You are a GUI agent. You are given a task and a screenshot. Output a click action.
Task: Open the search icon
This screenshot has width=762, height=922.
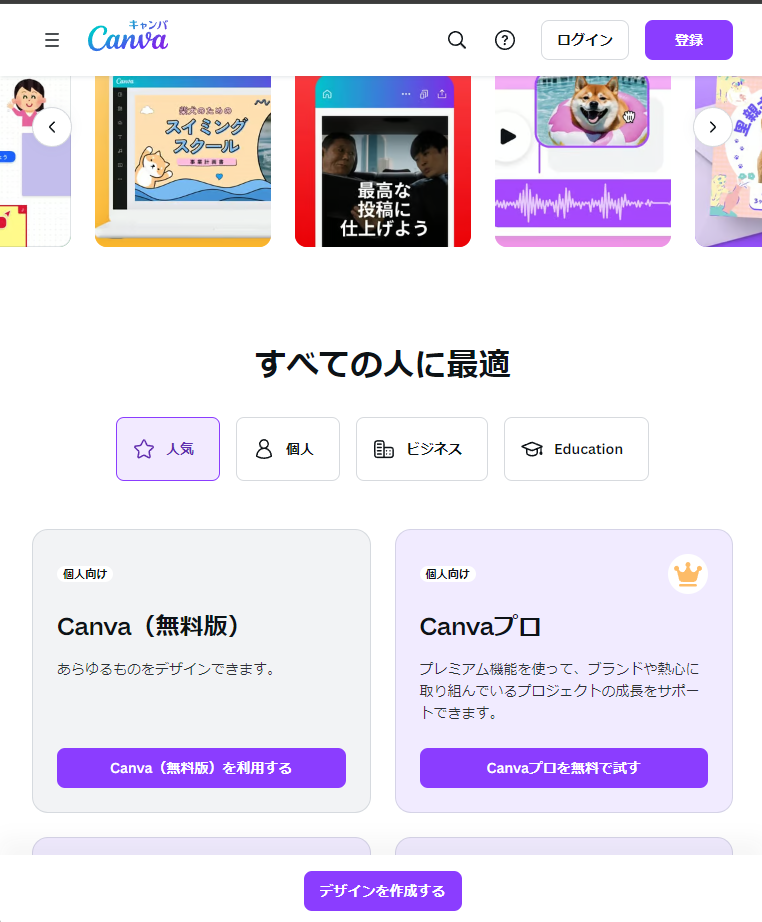point(457,40)
